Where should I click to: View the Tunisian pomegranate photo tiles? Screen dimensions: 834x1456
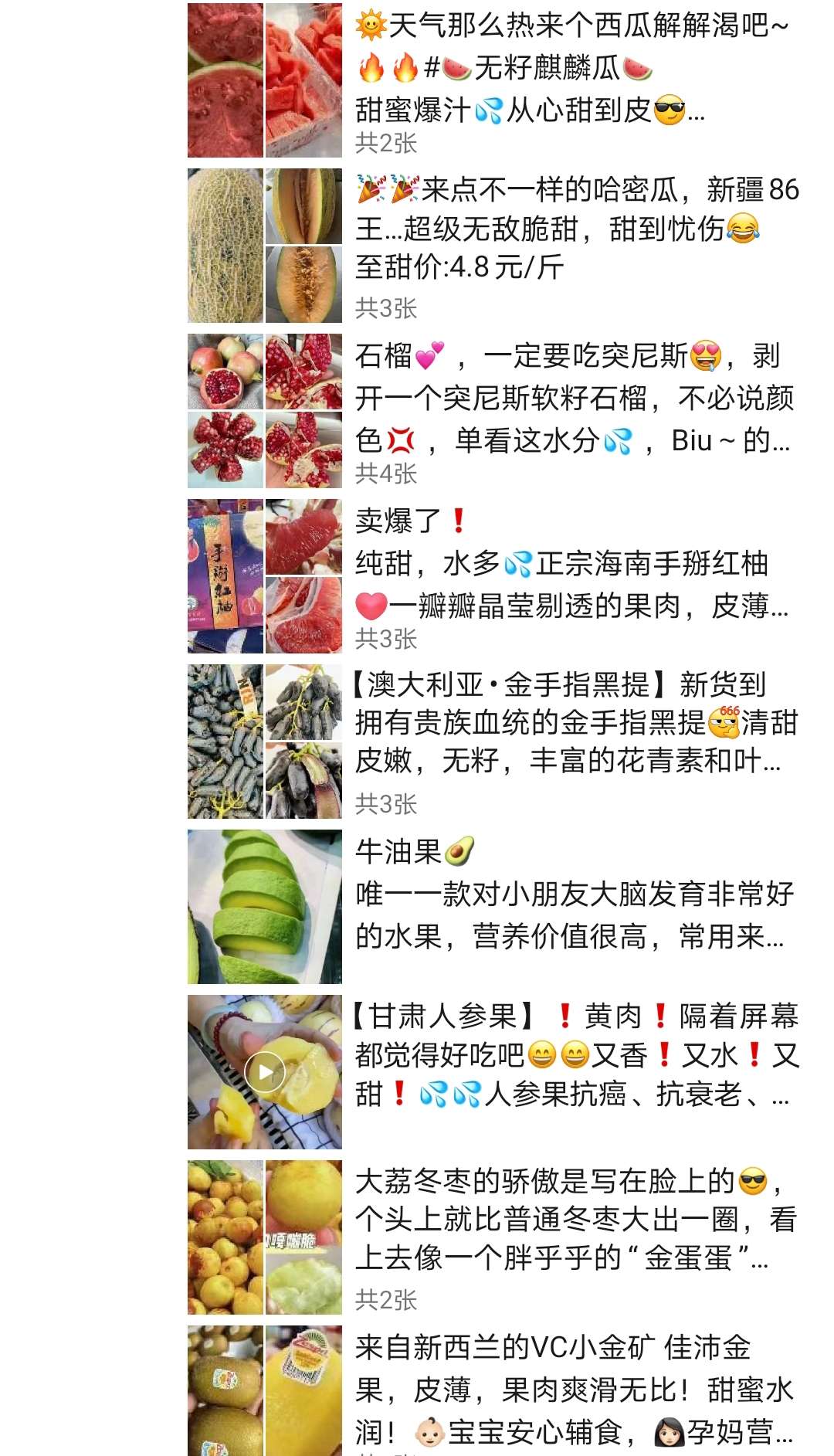(x=264, y=411)
